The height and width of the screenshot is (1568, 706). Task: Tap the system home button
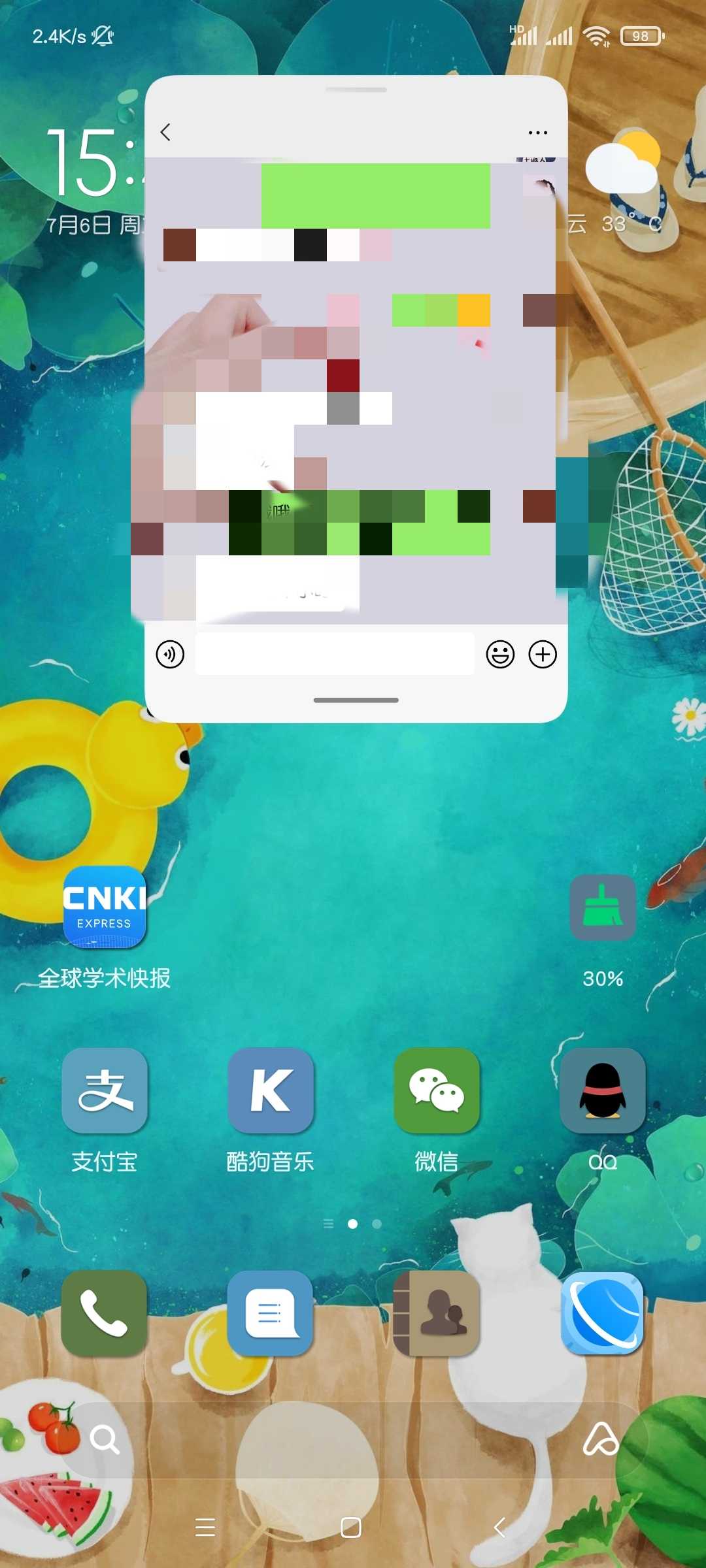coord(351,1527)
